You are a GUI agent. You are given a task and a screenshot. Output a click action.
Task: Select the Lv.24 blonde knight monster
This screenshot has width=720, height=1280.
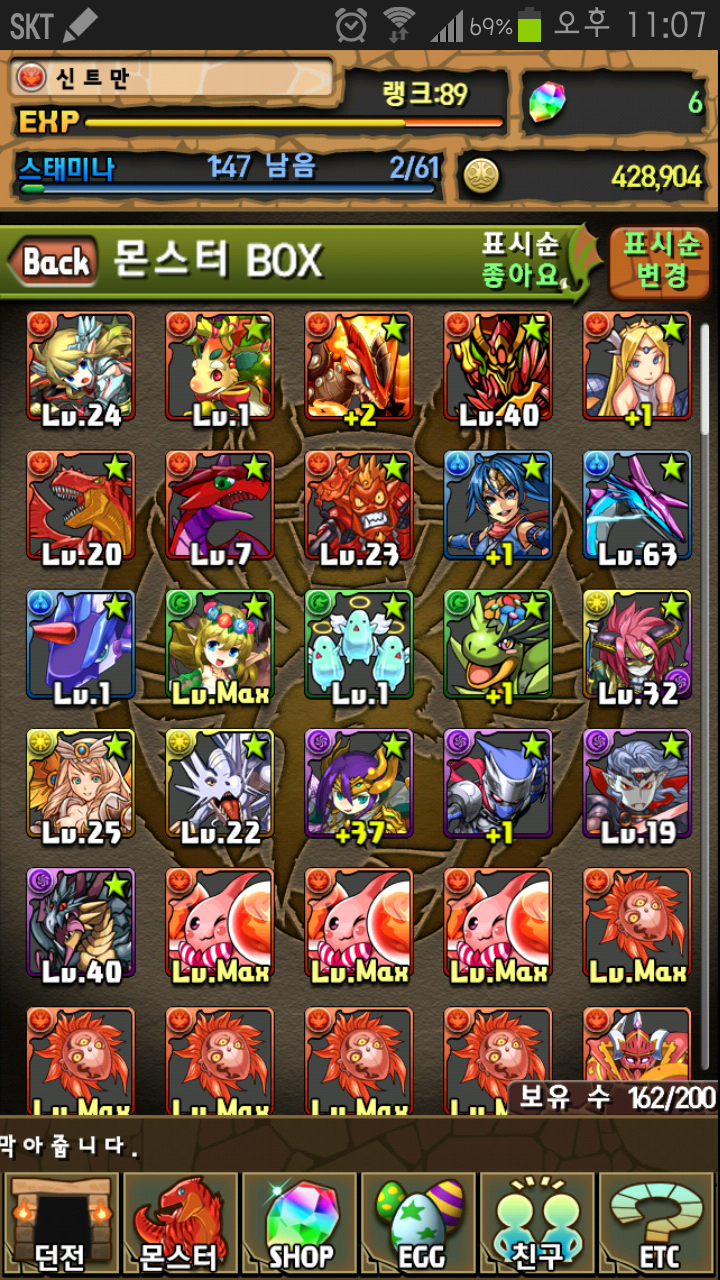pos(80,367)
